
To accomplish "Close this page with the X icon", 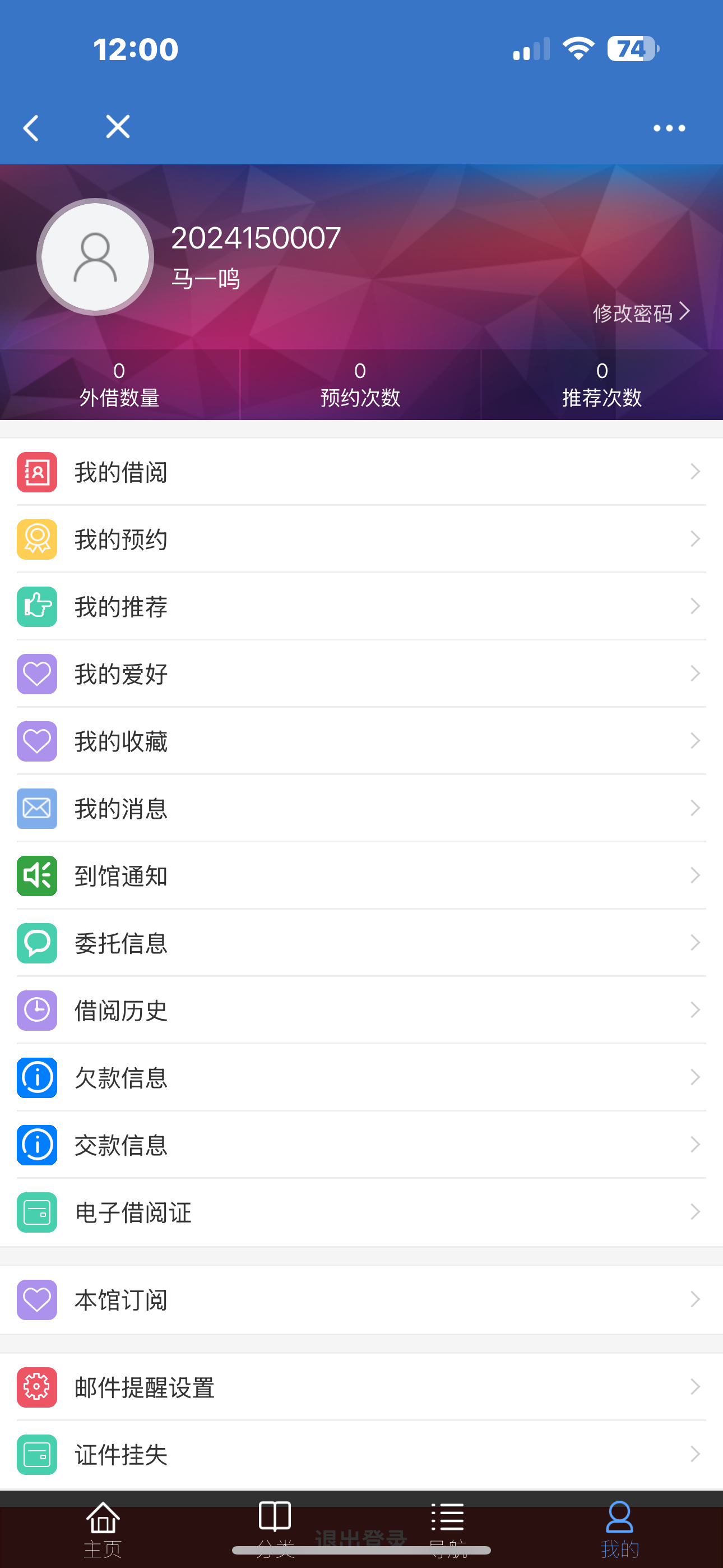I will coord(118,127).
